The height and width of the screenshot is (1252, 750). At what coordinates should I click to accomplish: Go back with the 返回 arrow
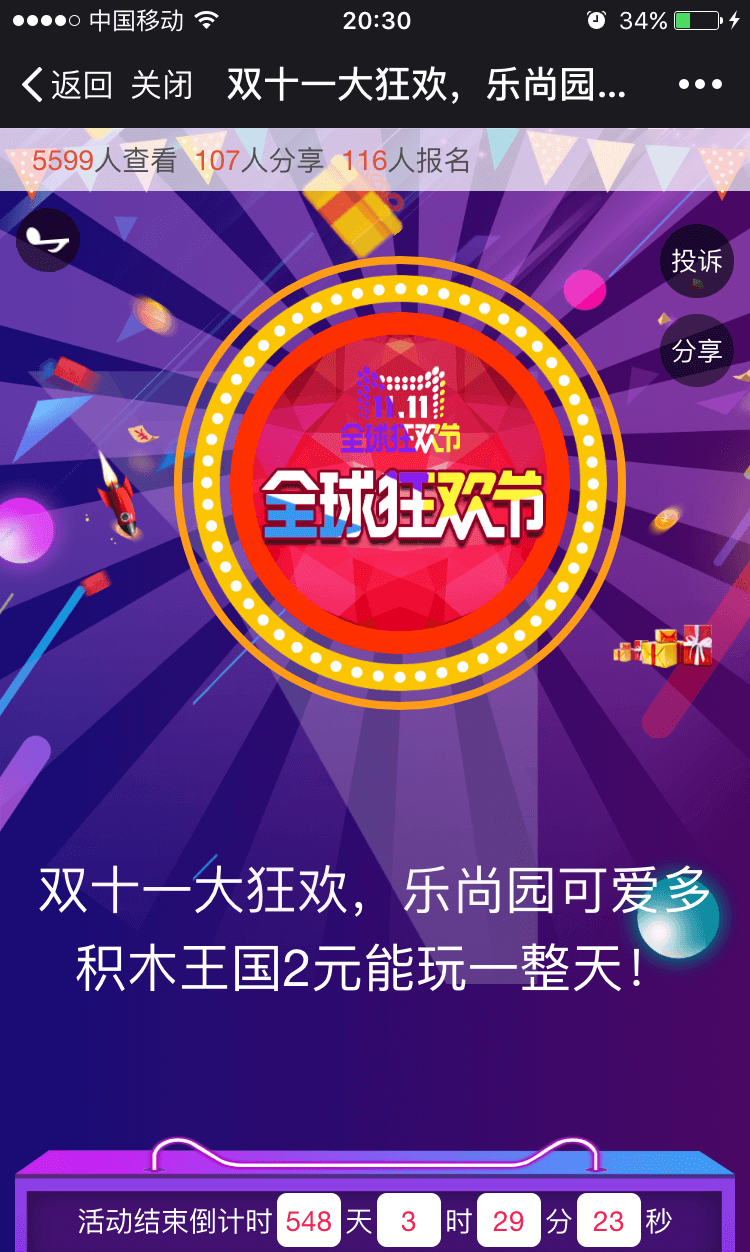pyautogui.click(x=66, y=85)
